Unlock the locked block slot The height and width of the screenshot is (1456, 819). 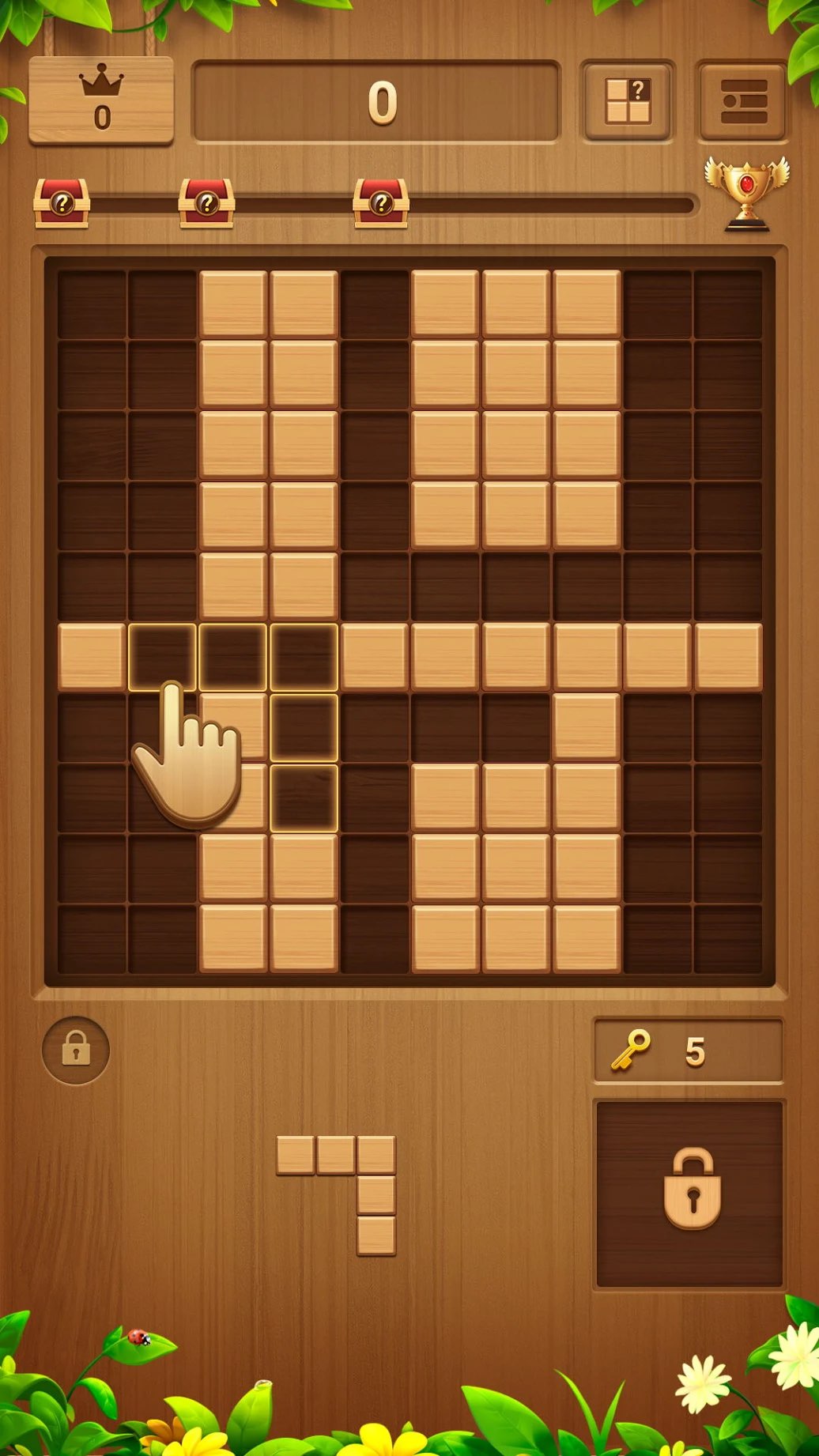pyautogui.click(x=689, y=1194)
